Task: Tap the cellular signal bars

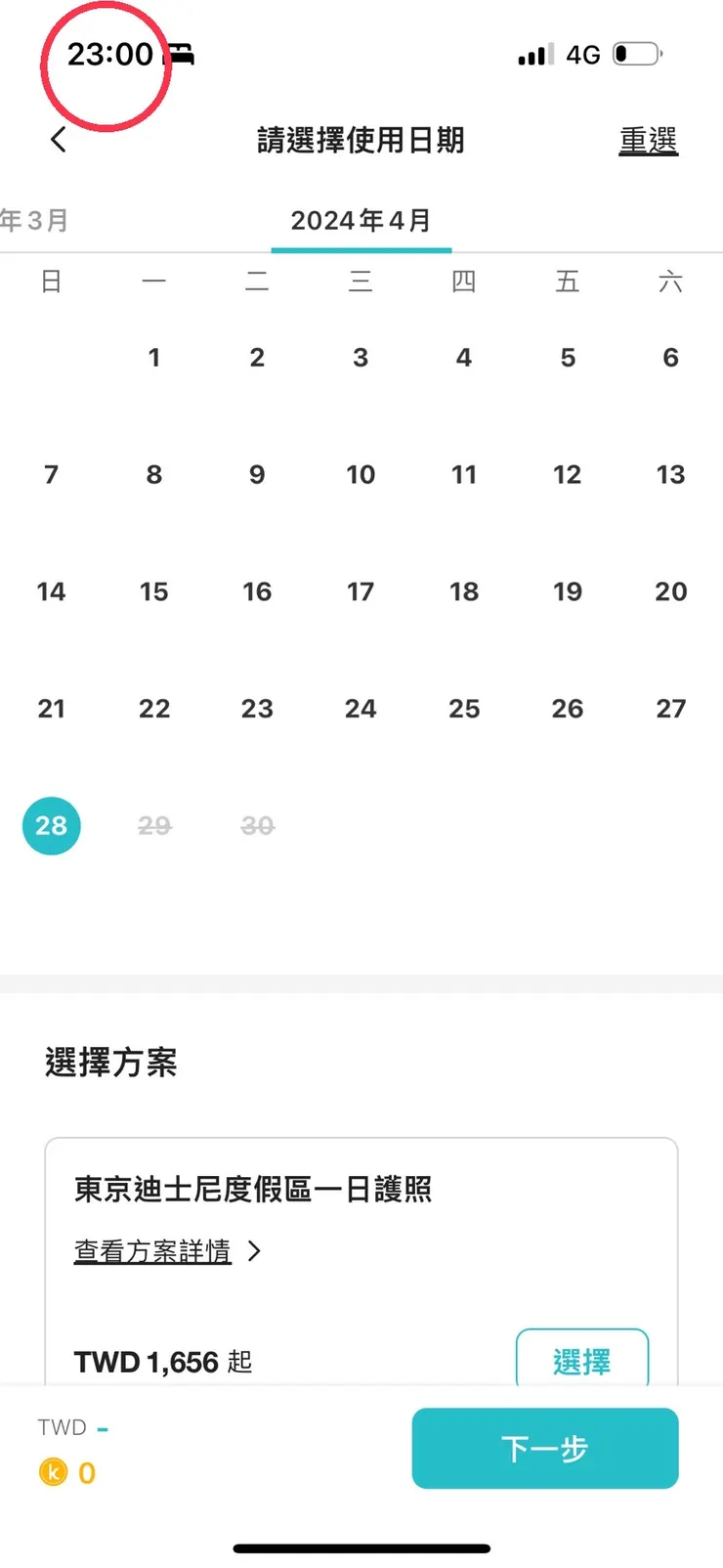Action: click(533, 54)
